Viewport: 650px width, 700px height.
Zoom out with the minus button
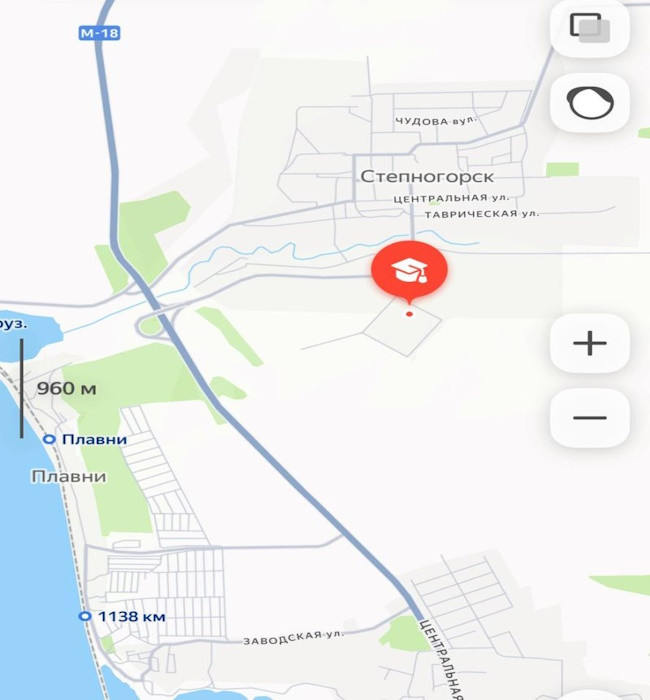590,417
